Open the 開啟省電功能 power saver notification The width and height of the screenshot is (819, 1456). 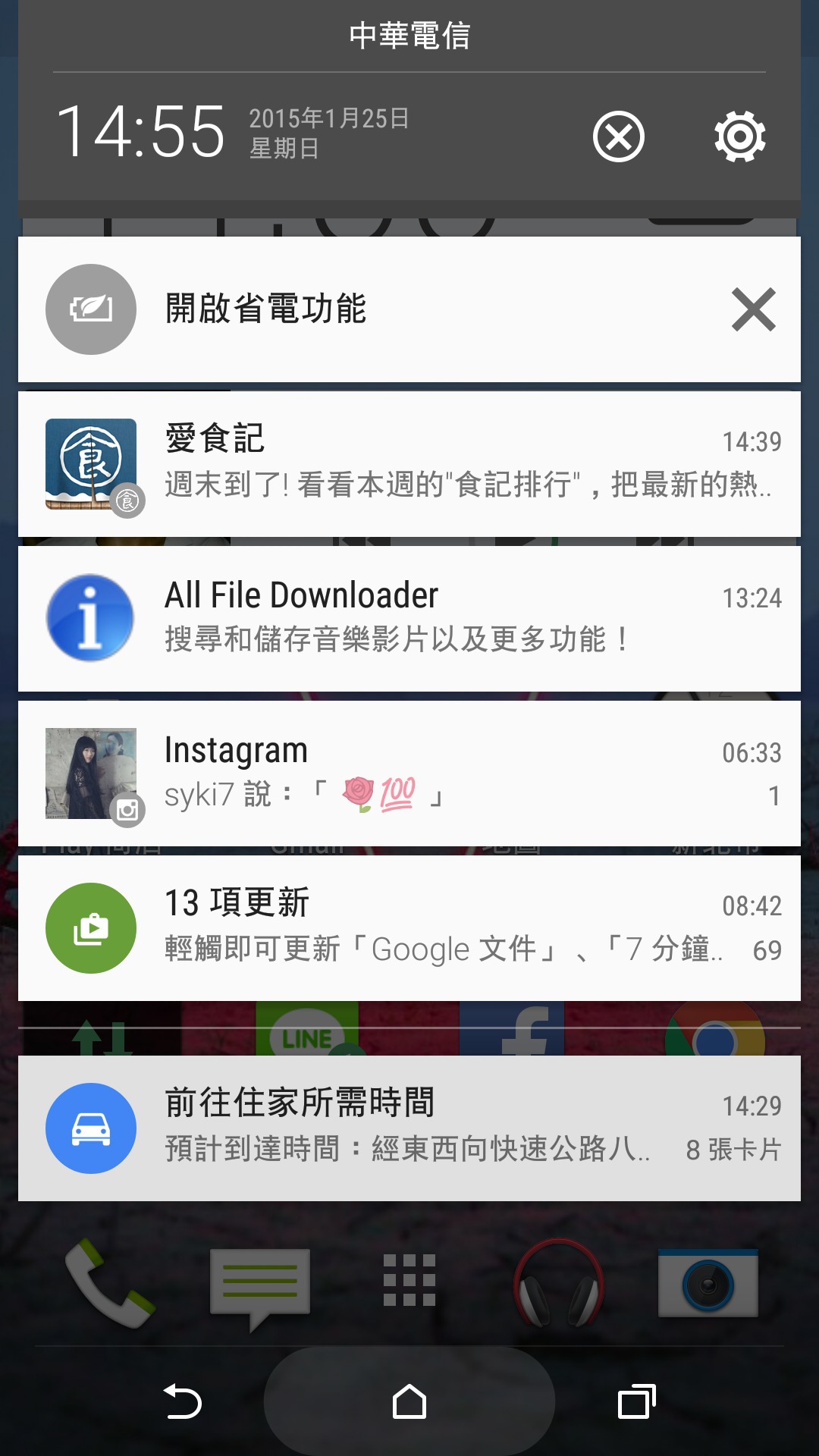point(379,309)
